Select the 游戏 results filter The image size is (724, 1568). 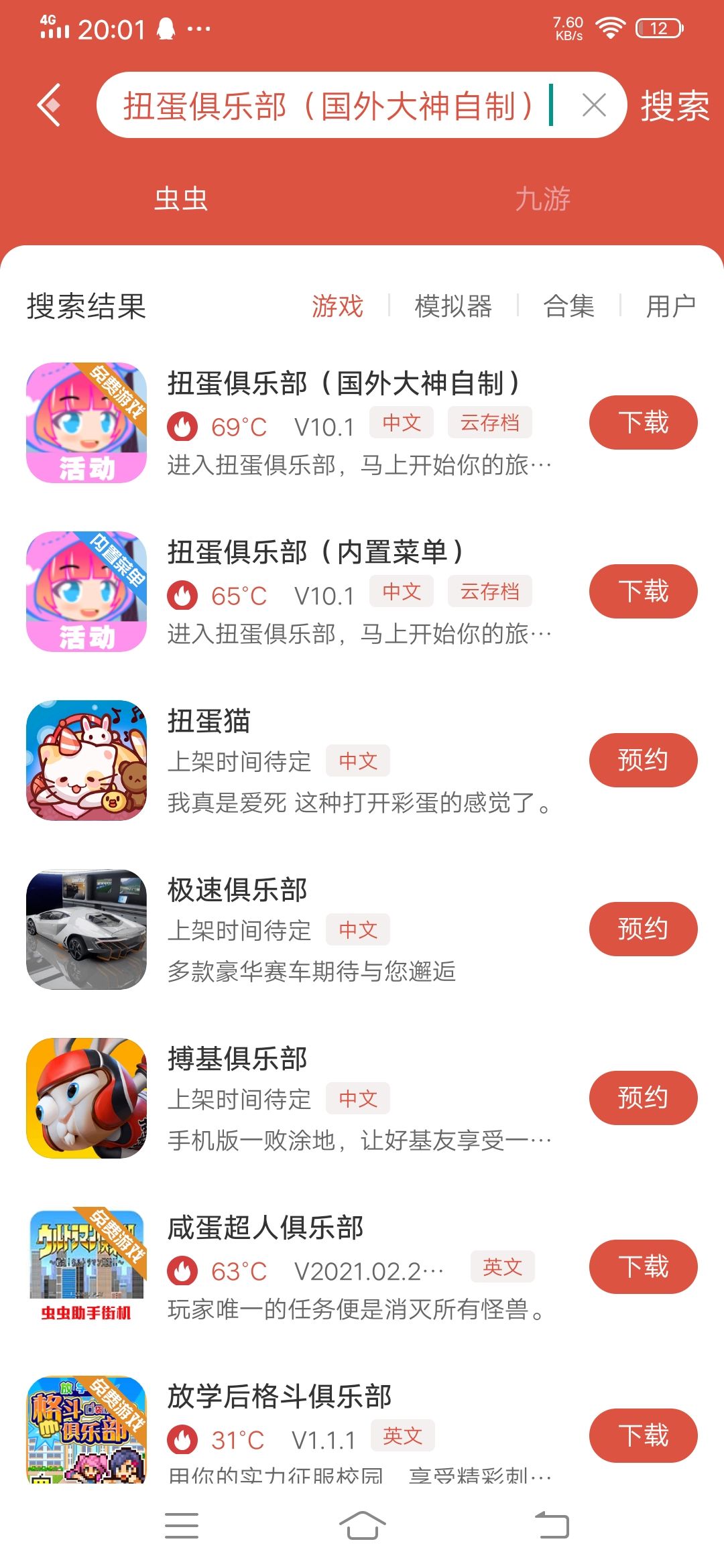(337, 306)
